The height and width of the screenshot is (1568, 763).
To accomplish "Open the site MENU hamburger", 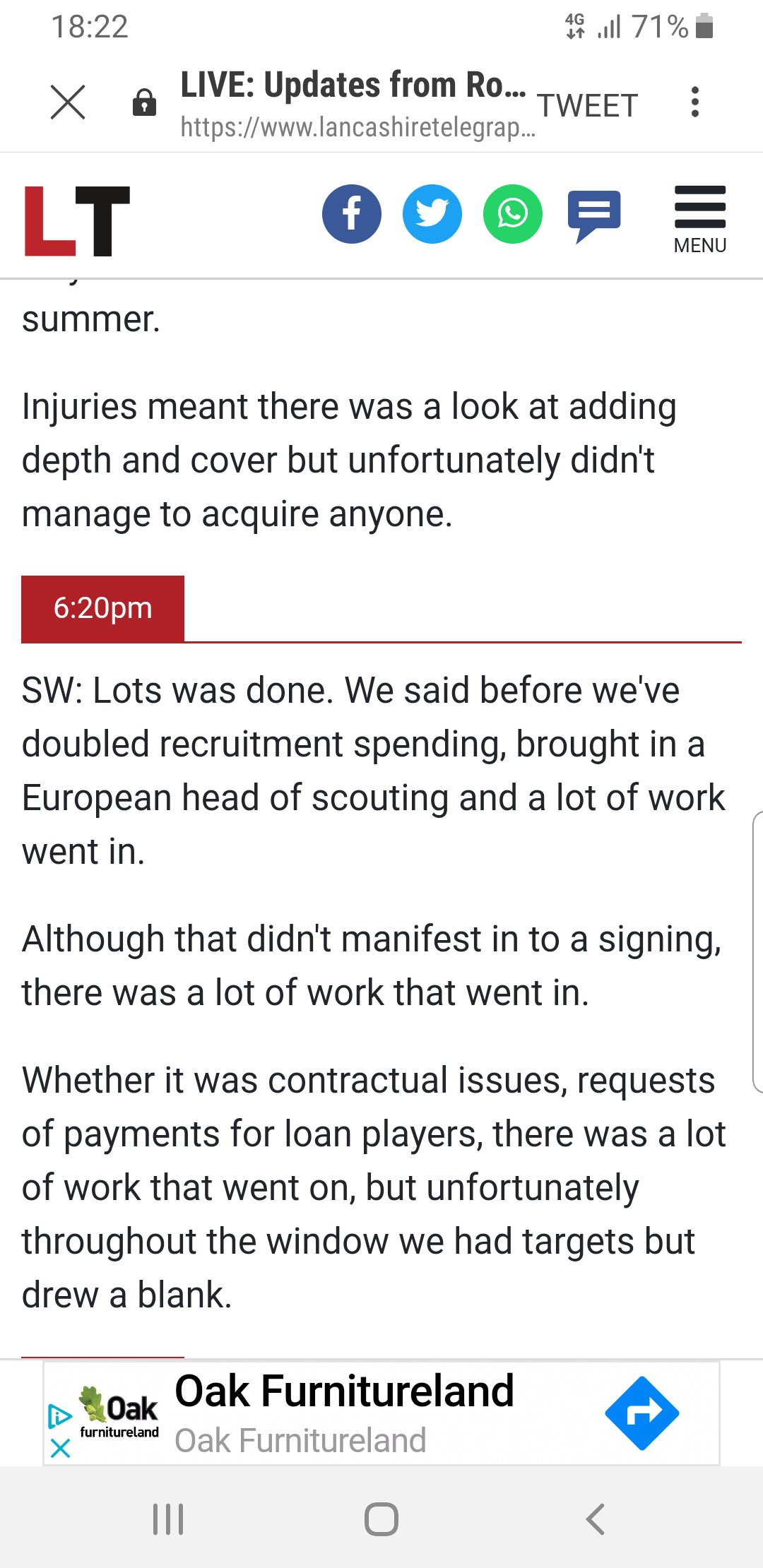I will (x=699, y=219).
